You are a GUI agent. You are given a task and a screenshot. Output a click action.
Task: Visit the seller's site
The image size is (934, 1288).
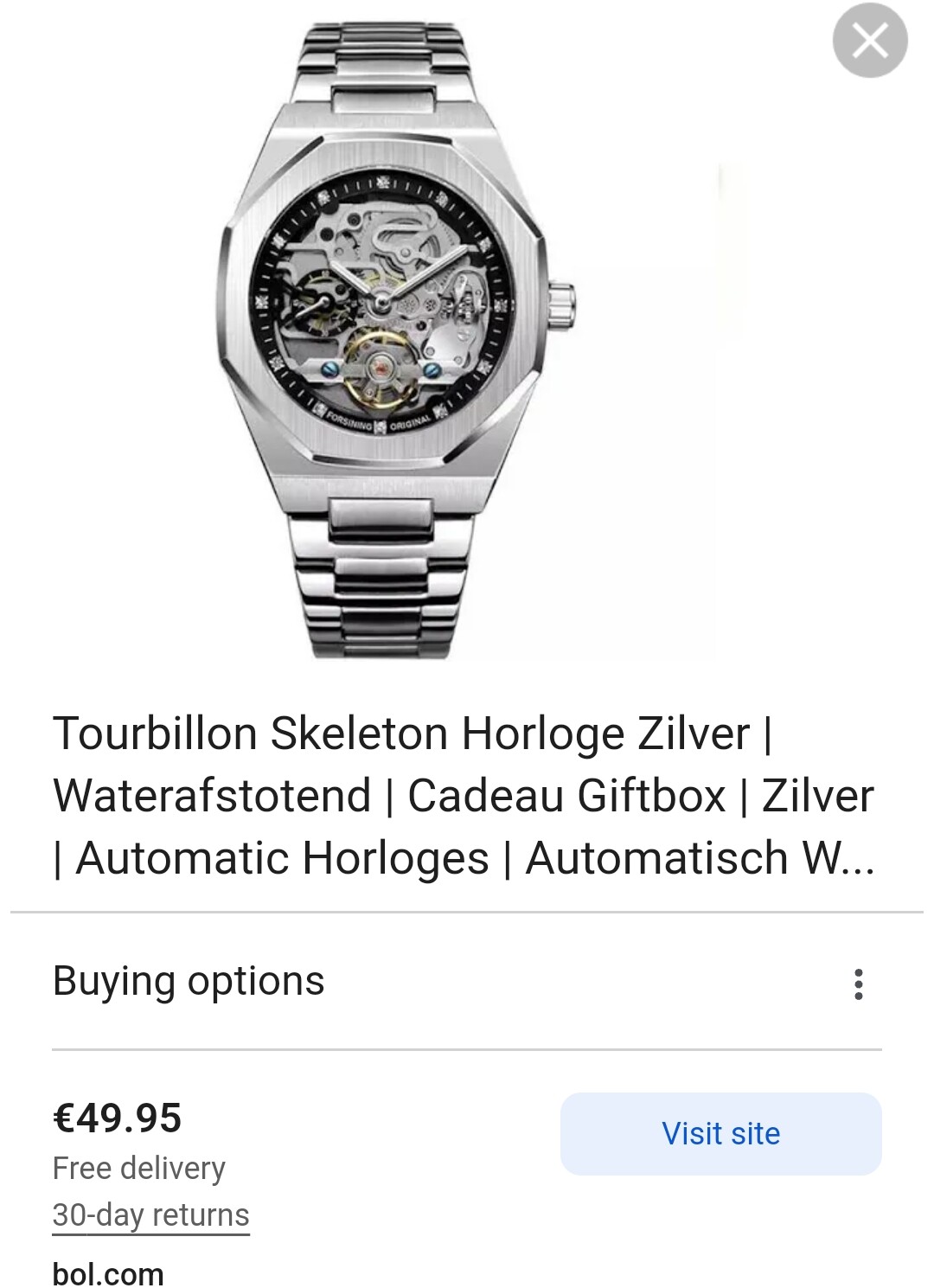pyautogui.click(x=720, y=1133)
